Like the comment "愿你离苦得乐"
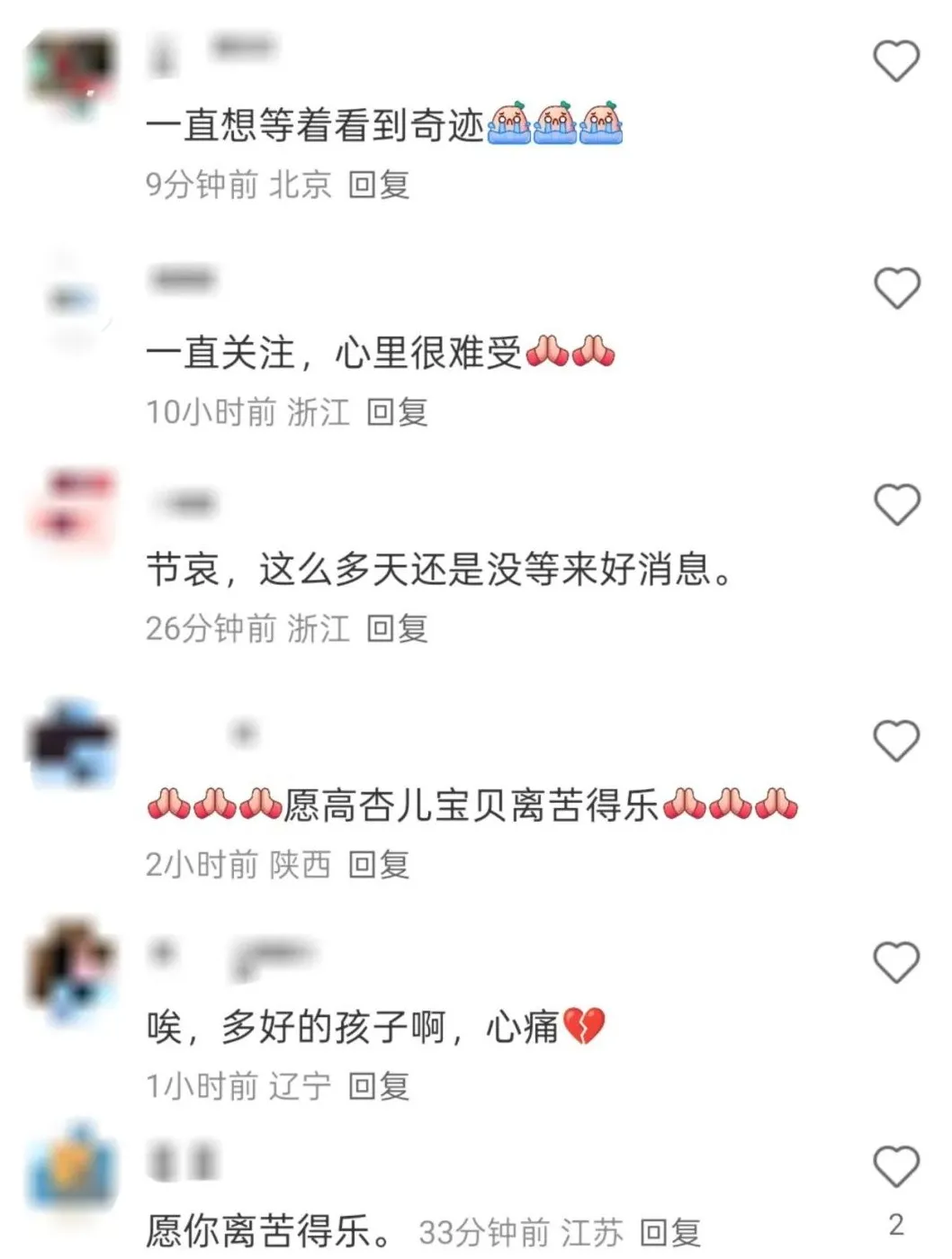Viewport: 952px width, 1259px height. (896, 1166)
